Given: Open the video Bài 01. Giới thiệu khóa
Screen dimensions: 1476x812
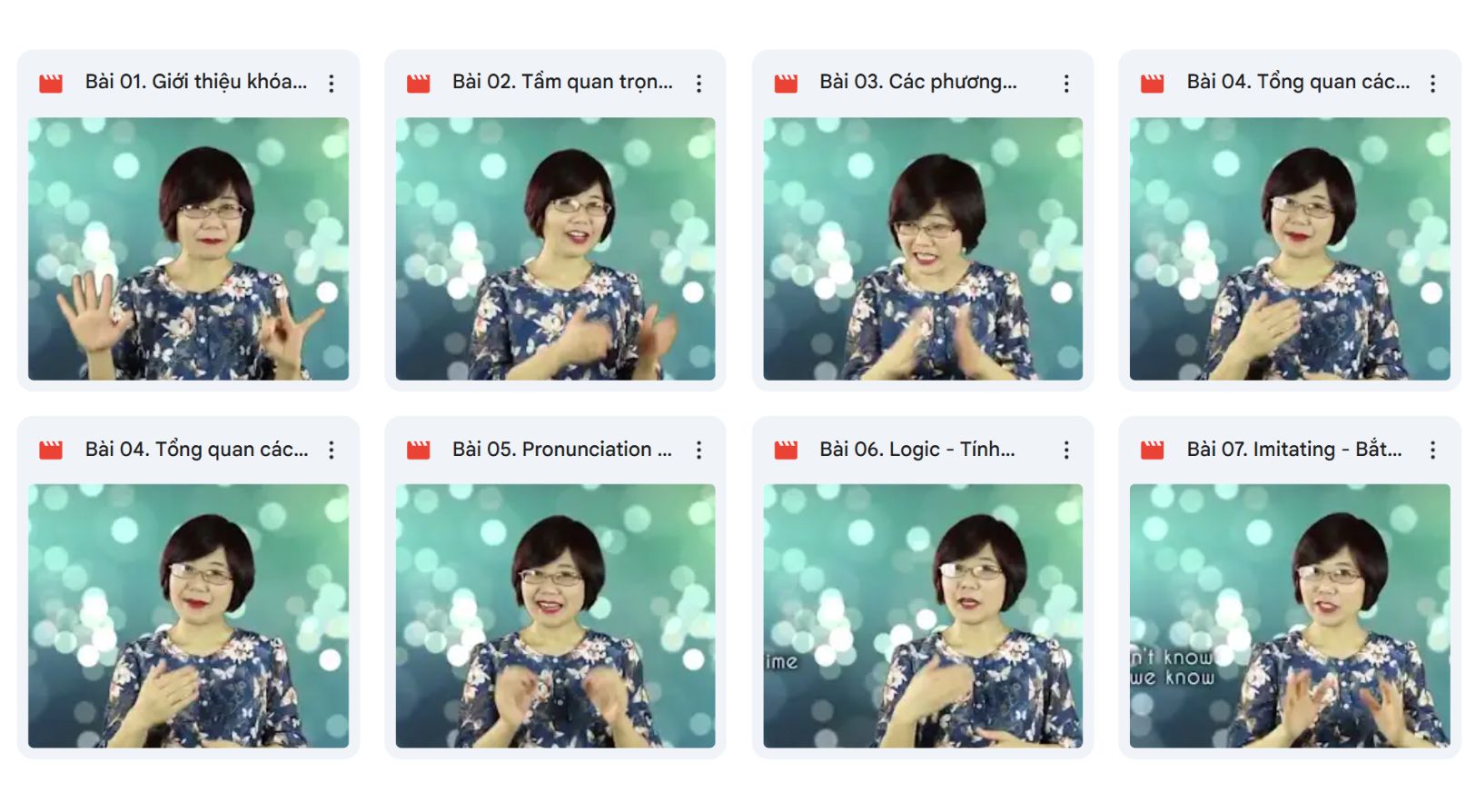Looking at the screenshot, I should (188, 248).
